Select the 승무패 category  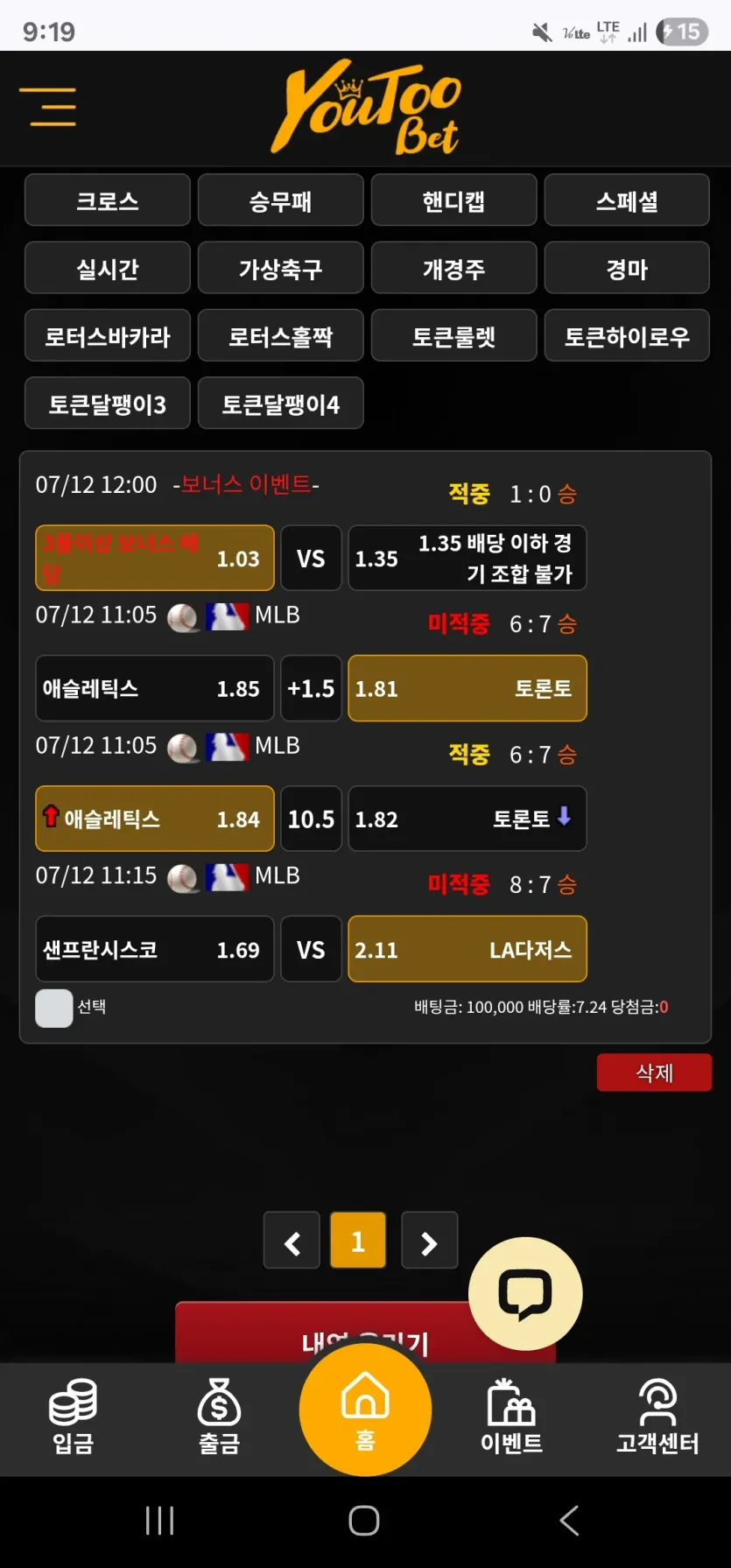[281, 200]
